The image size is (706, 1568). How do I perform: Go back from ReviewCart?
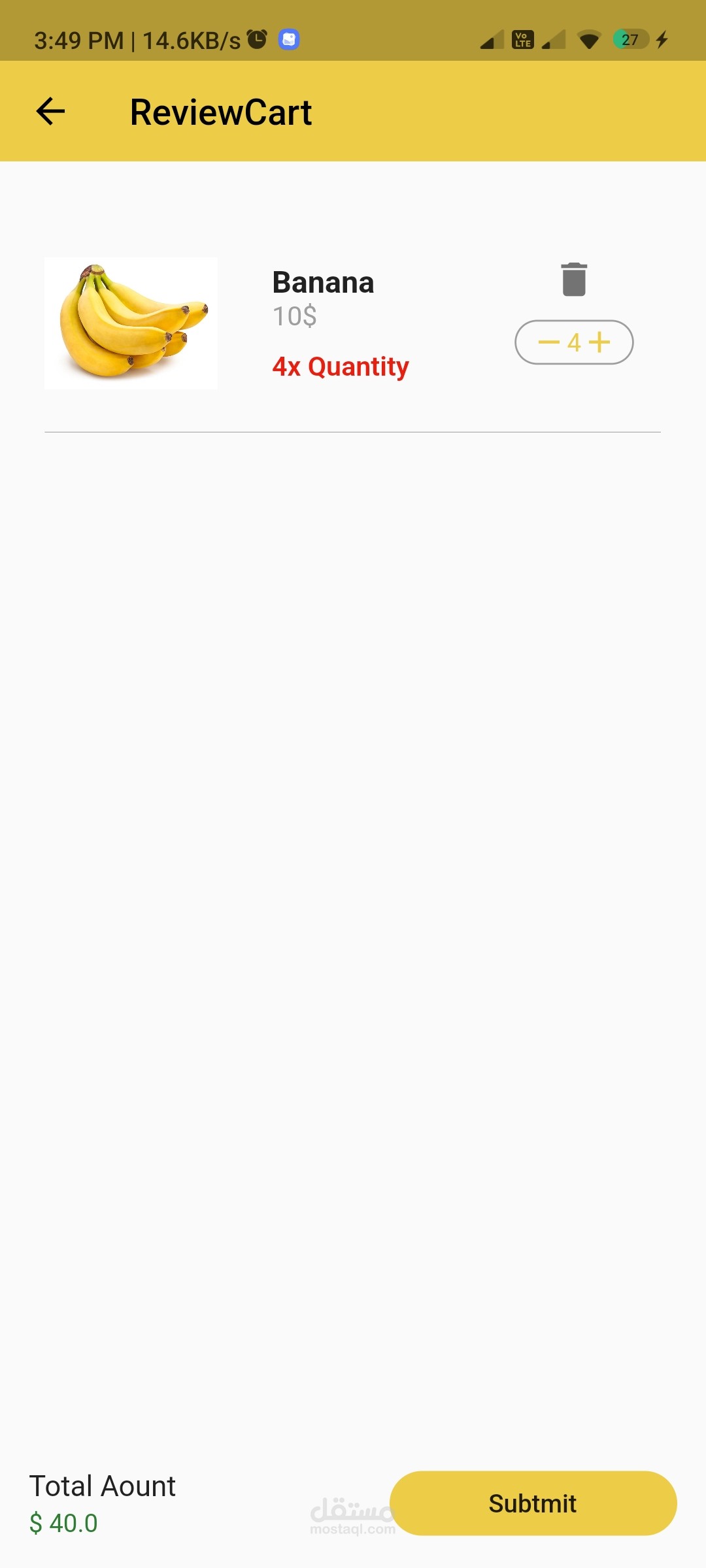coord(50,111)
